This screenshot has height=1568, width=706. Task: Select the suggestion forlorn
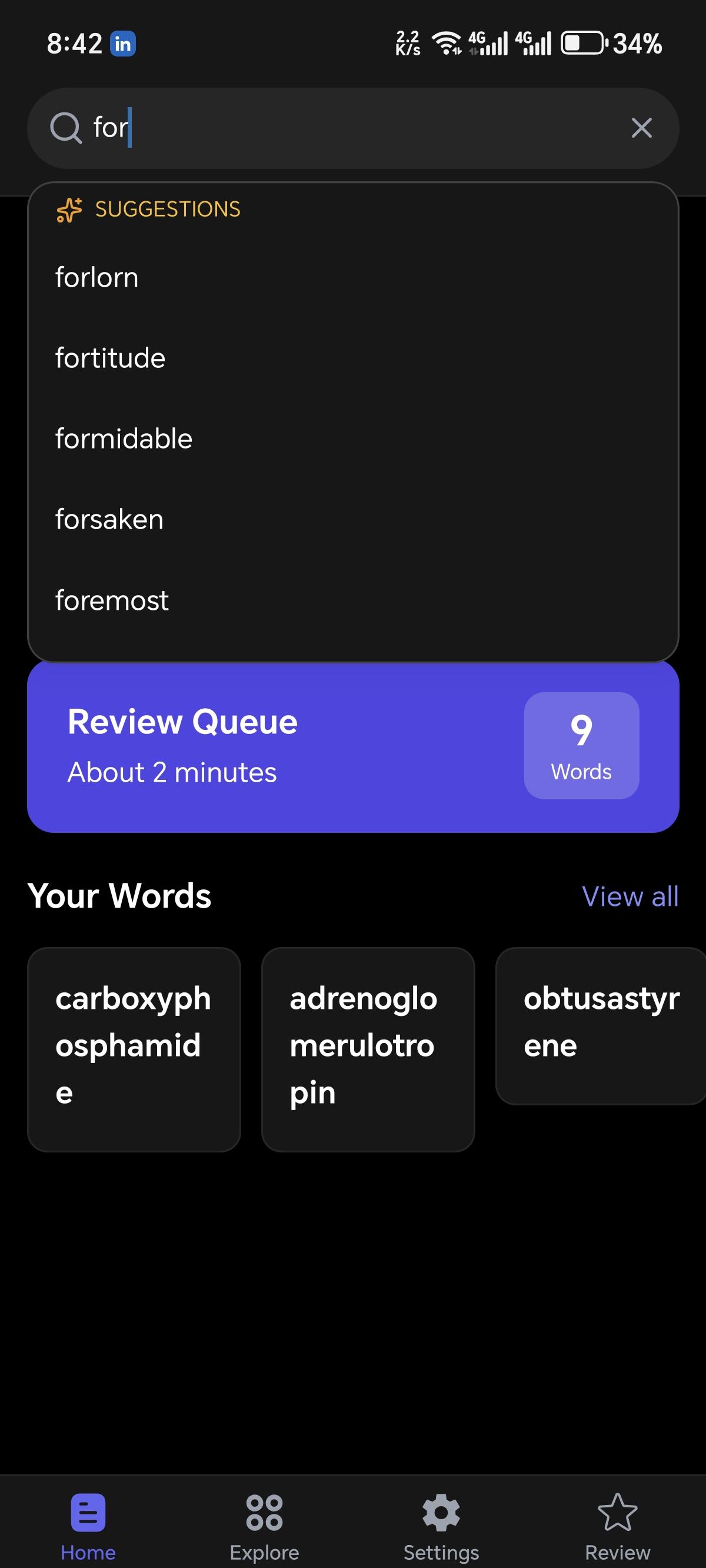(x=96, y=277)
